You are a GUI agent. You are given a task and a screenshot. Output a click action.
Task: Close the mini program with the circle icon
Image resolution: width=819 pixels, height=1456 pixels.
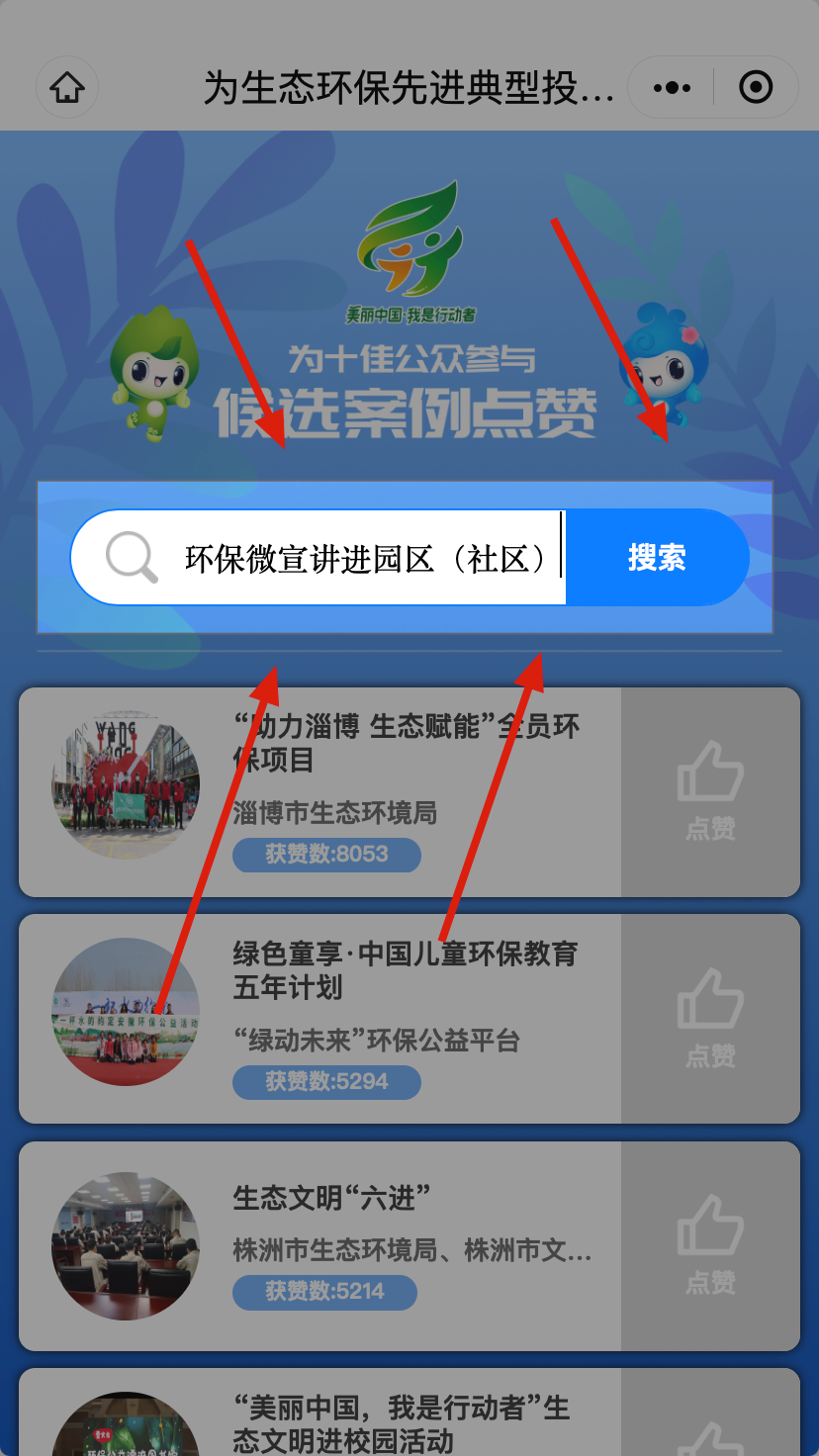point(757,88)
